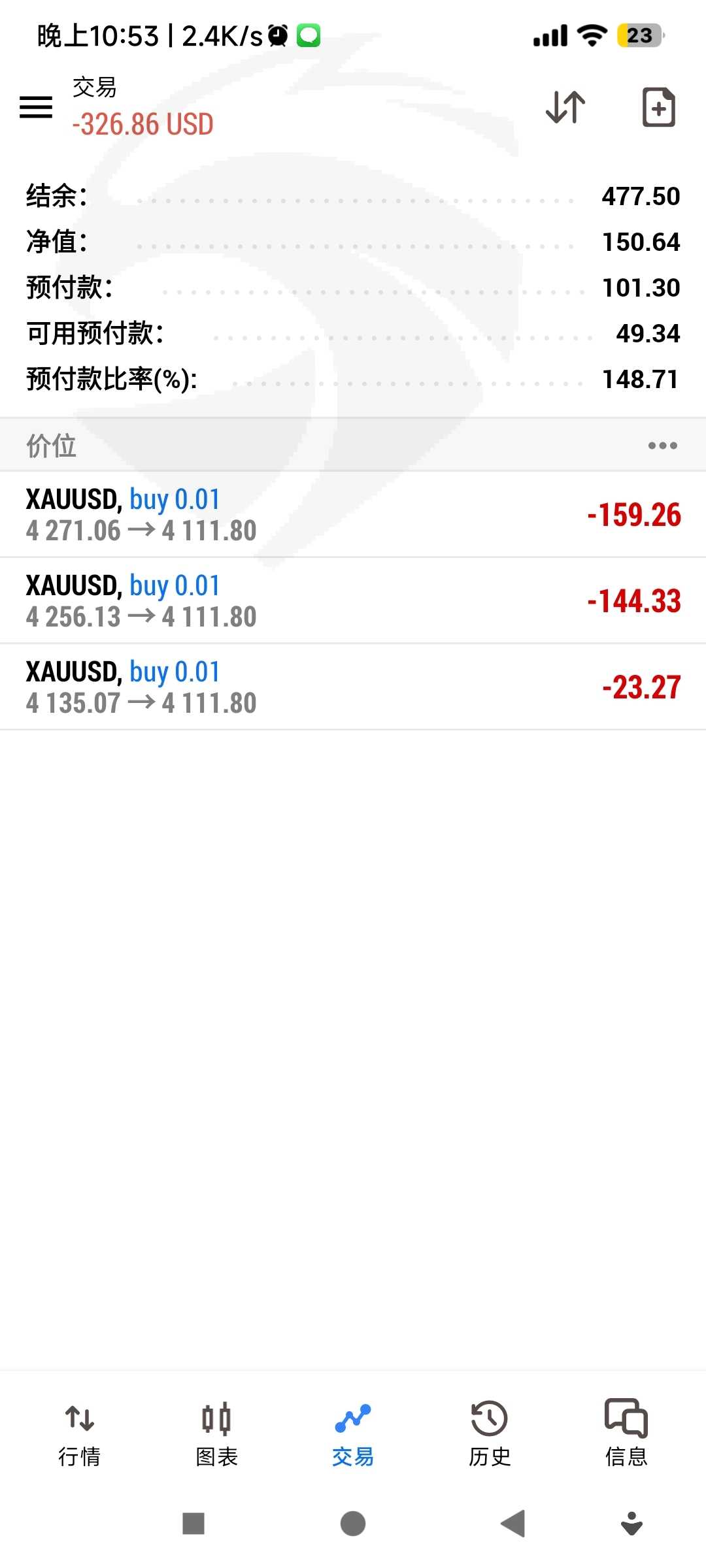This screenshot has height=1568, width=706.
Task: View the XAUUSD position opened at 4 135.07
Action: click(x=353, y=687)
